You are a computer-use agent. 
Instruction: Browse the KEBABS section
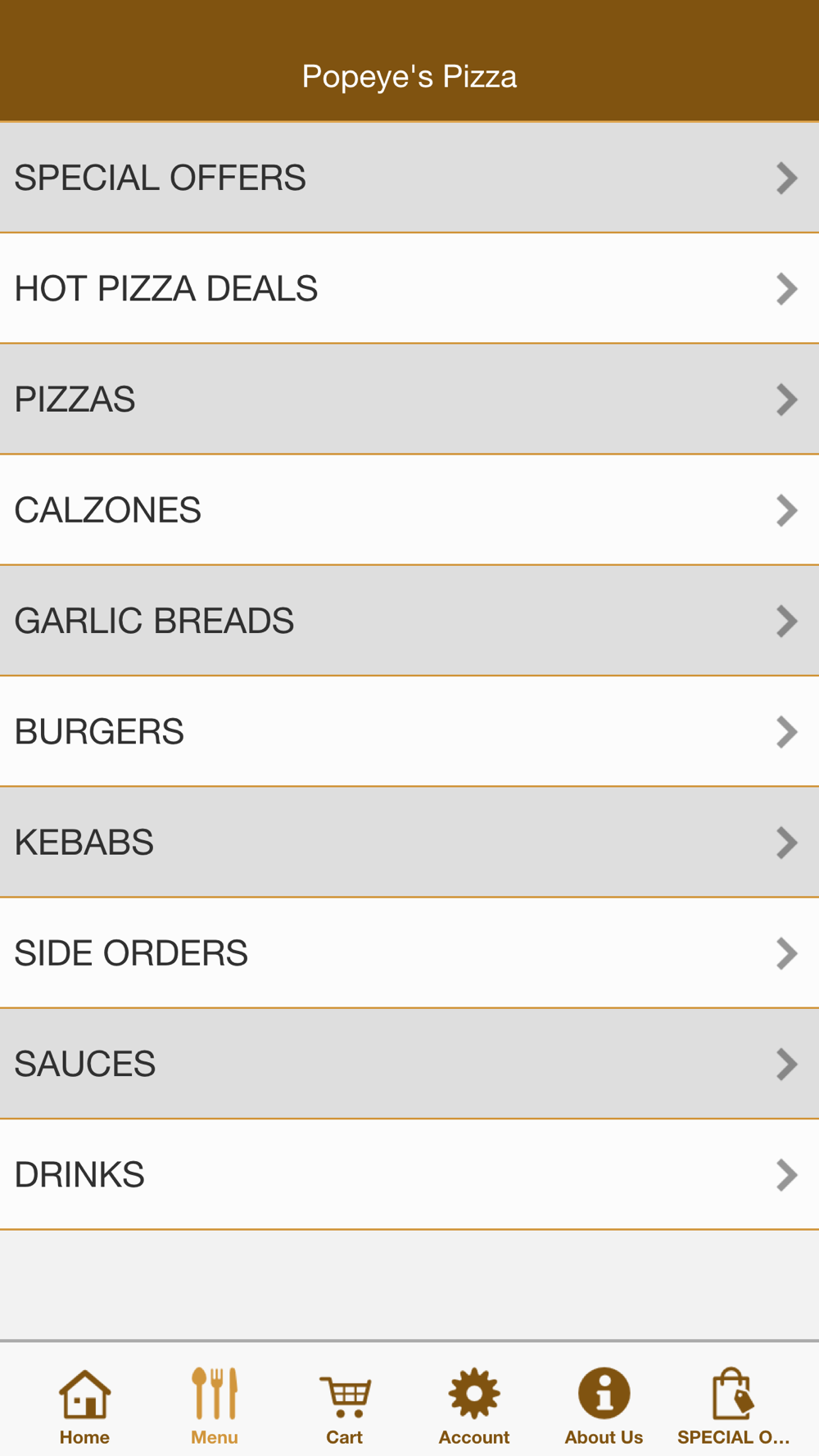click(409, 842)
